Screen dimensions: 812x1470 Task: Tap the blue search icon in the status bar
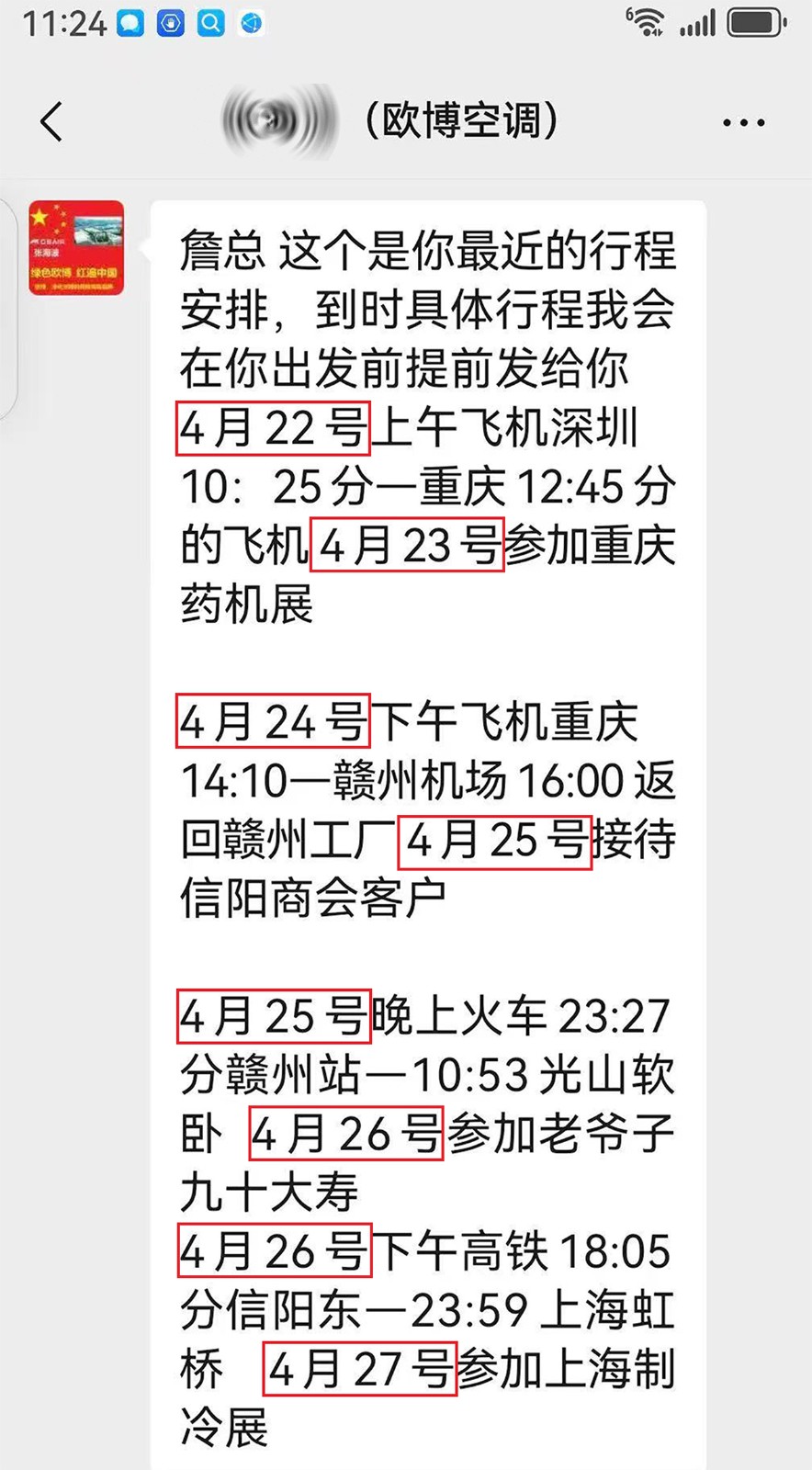click(213, 23)
